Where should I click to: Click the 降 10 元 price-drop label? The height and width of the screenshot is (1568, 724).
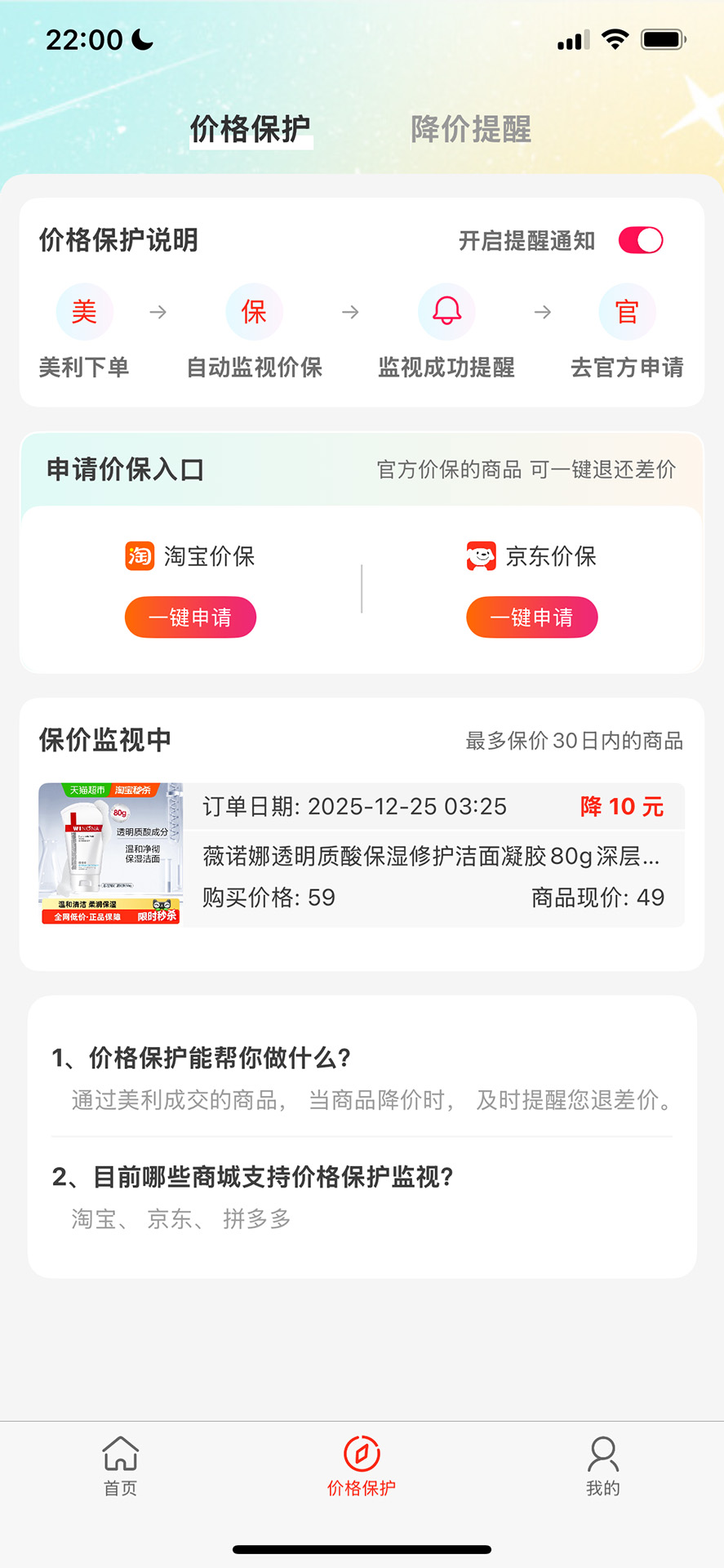point(623,807)
